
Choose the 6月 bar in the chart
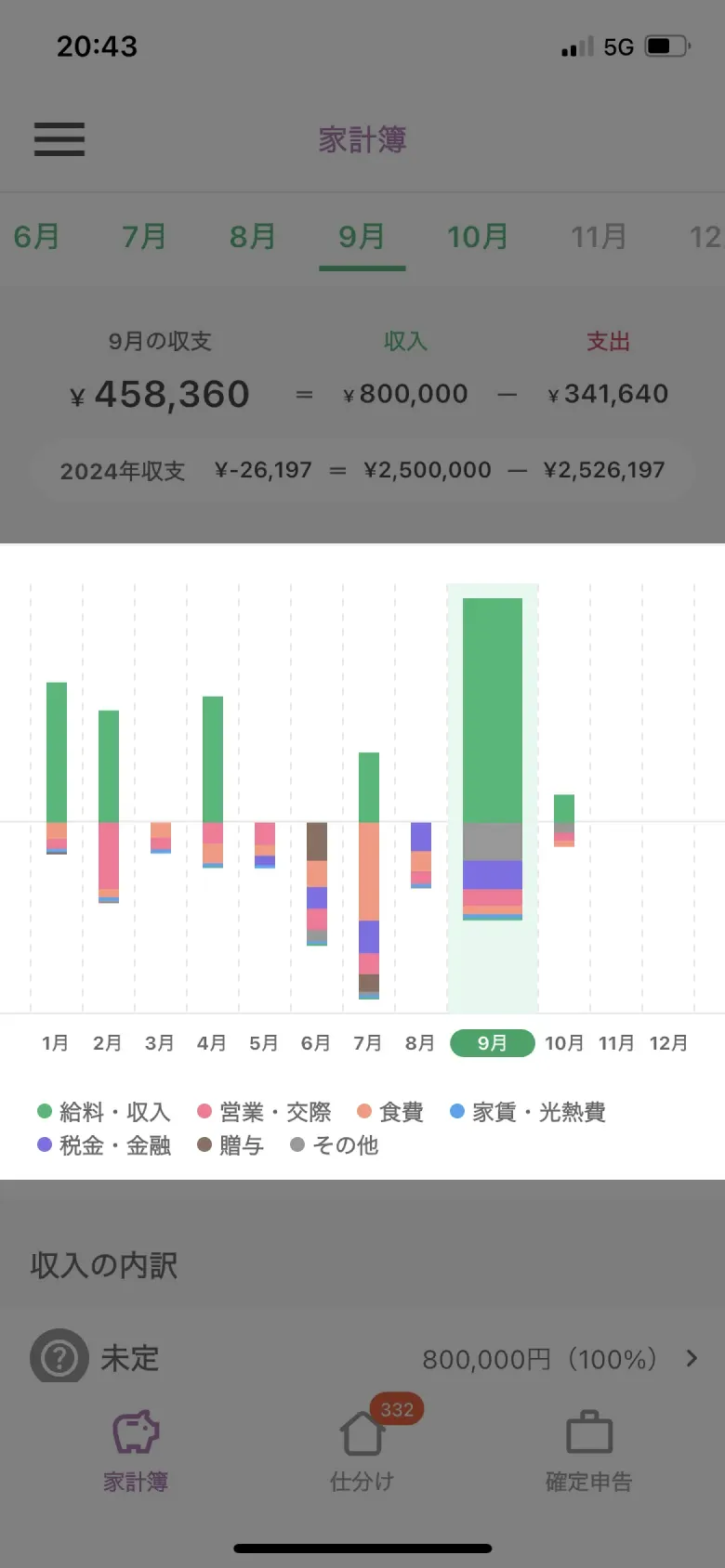317,882
